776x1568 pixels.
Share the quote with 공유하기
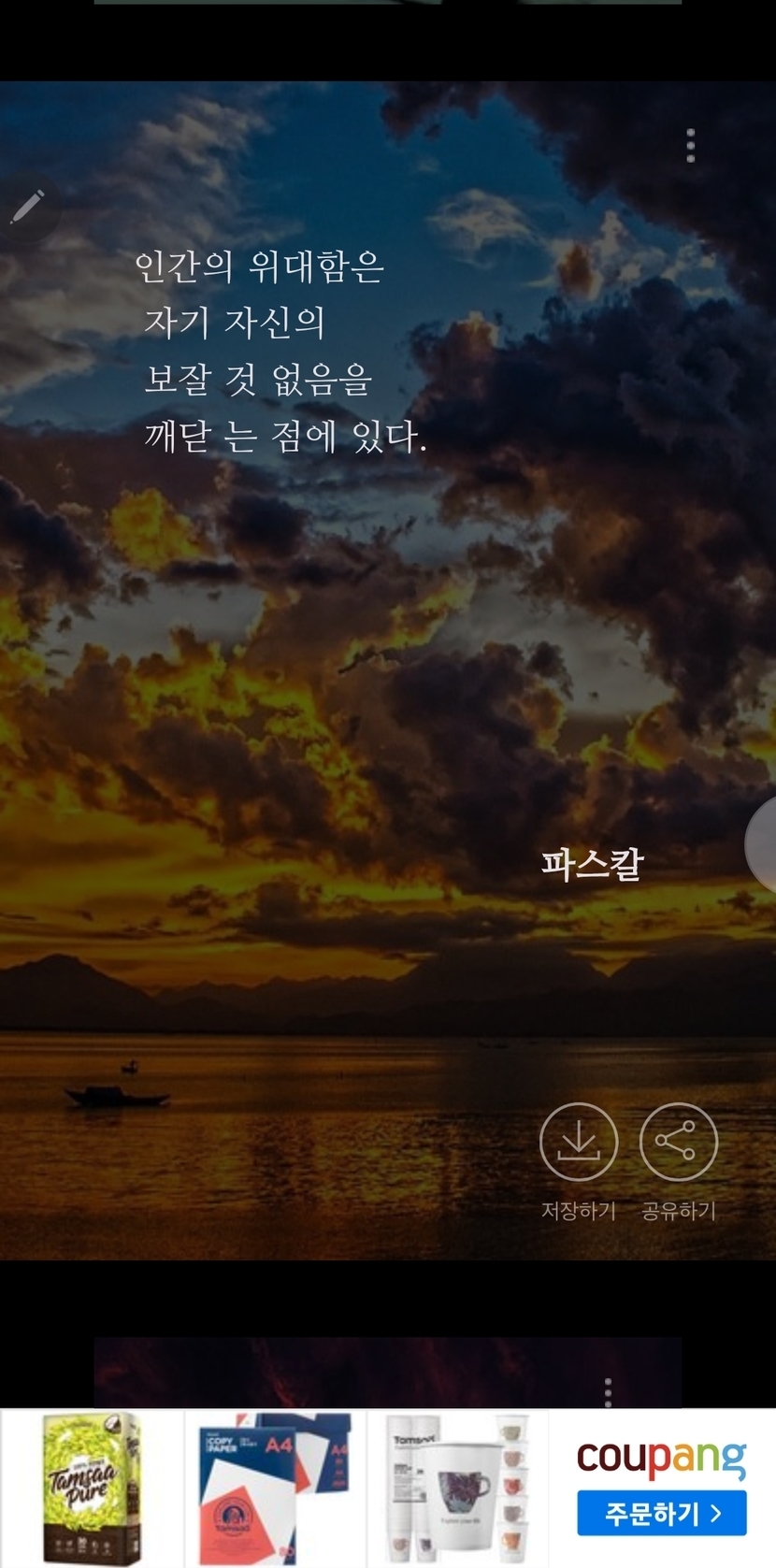(x=678, y=1143)
